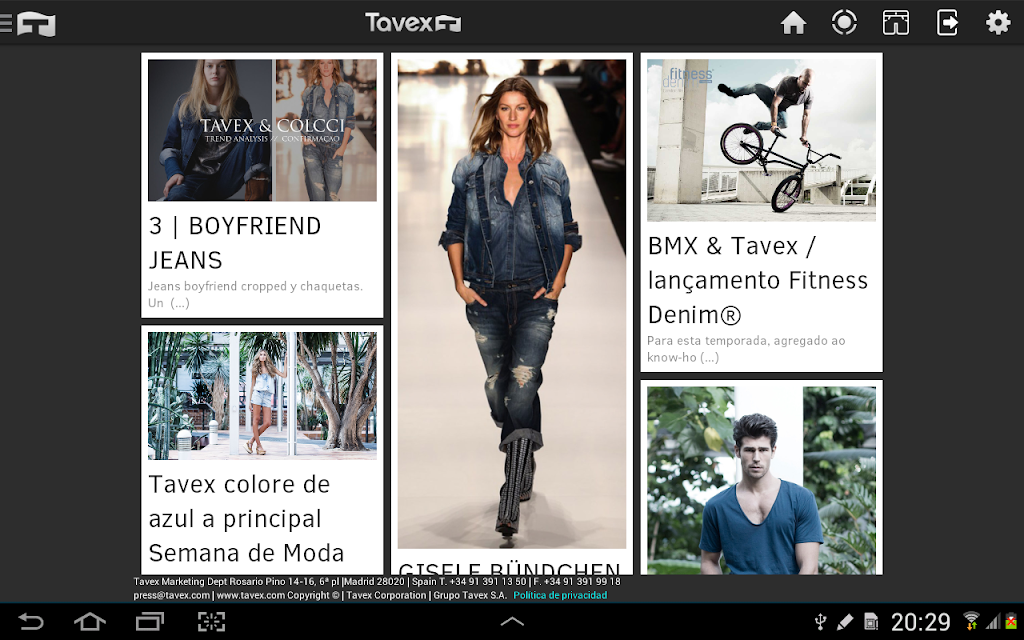
Task: Tap the system back button
Action: click(x=31, y=622)
